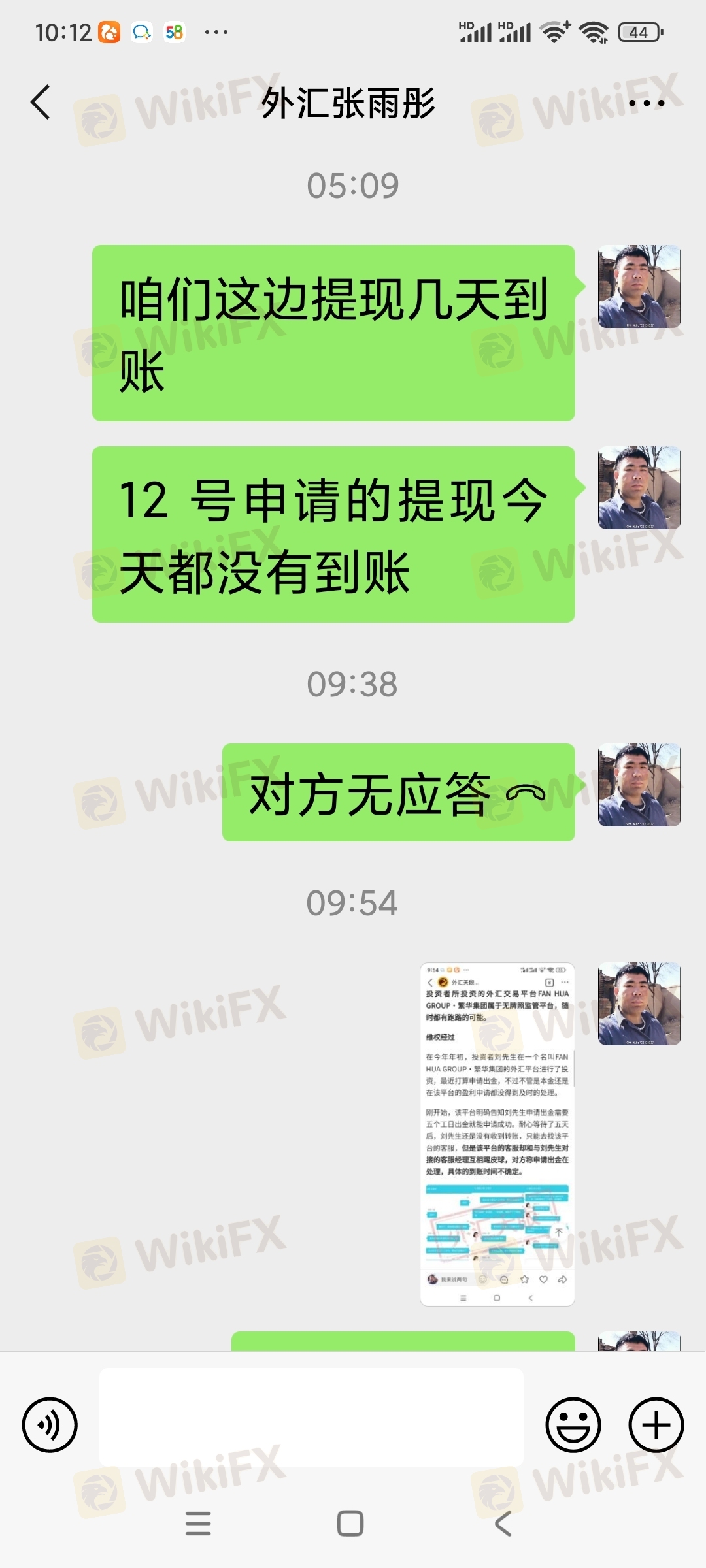Open the emoji sticker panel
706x1568 pixels.
(x=573, y=1425)
